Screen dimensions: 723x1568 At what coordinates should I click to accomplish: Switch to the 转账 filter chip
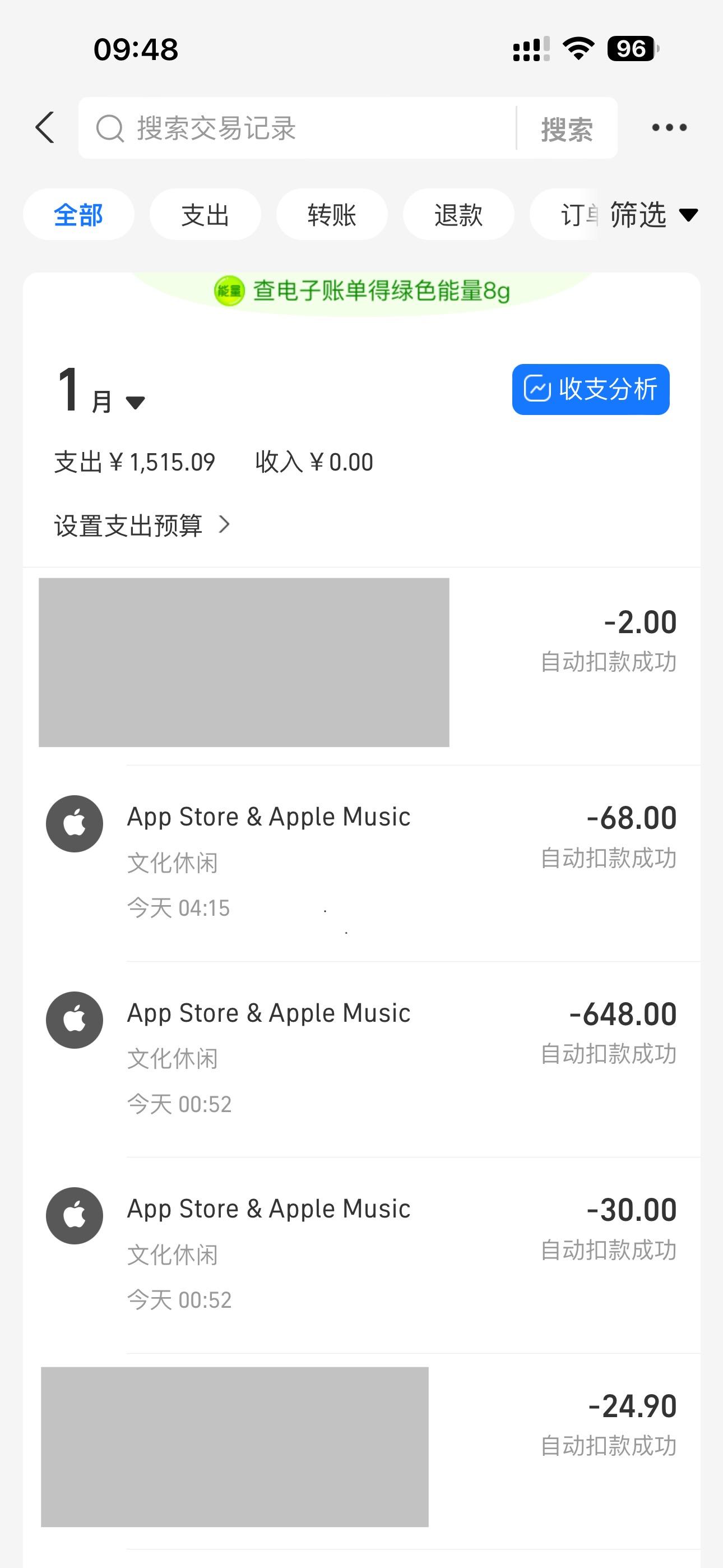click(332, 215)
